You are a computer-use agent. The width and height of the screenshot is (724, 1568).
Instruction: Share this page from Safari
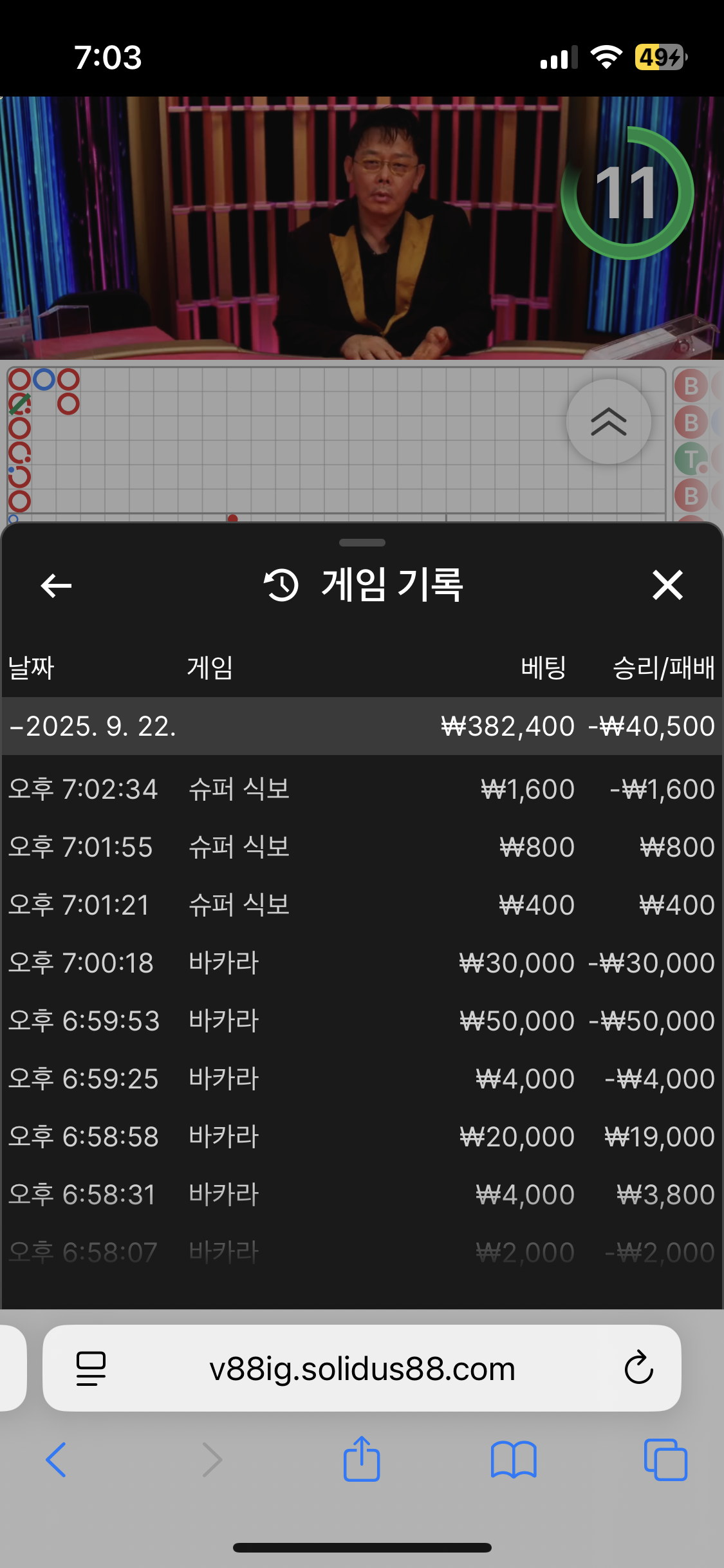(x=362, y=1460)
